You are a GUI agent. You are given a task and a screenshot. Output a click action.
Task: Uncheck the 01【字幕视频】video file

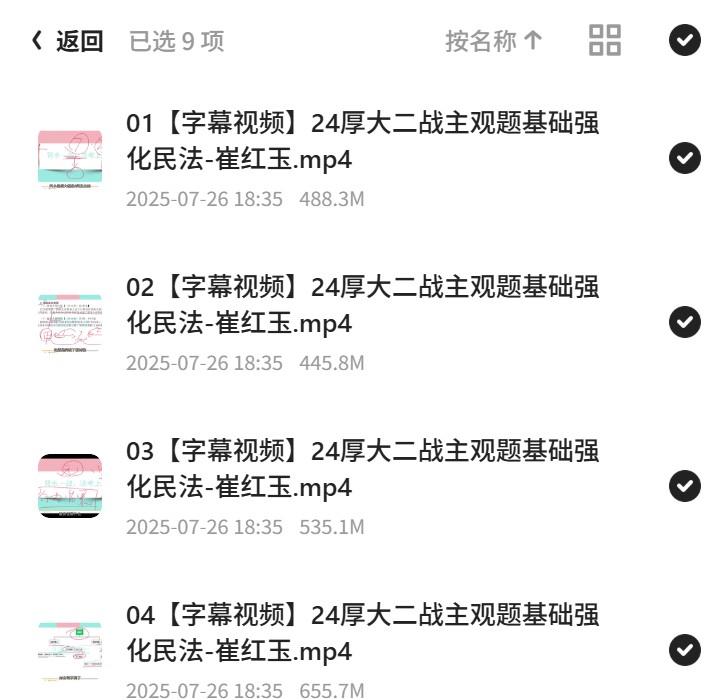coord(684,158)
